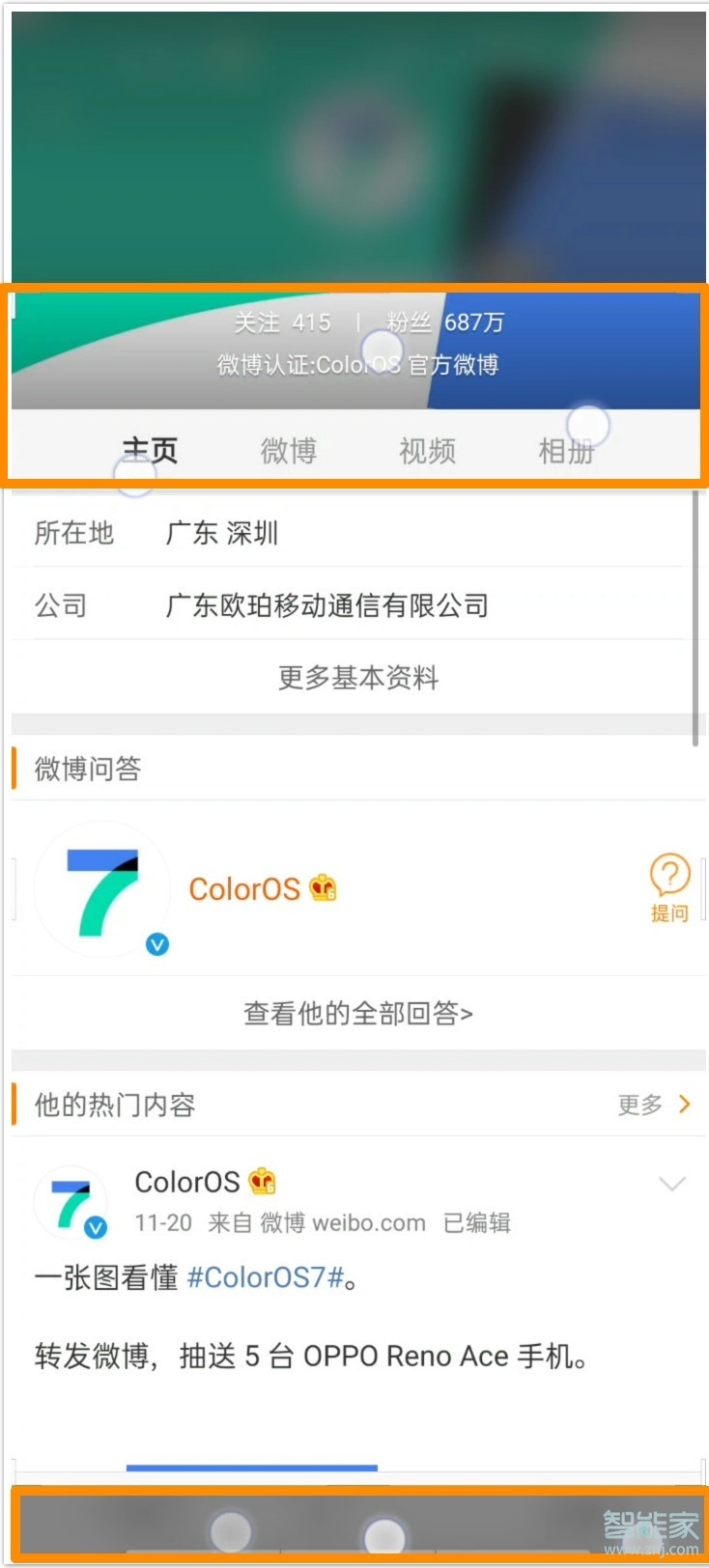Expand 更多基本资料 to show more profile info

tap(356, 677)
